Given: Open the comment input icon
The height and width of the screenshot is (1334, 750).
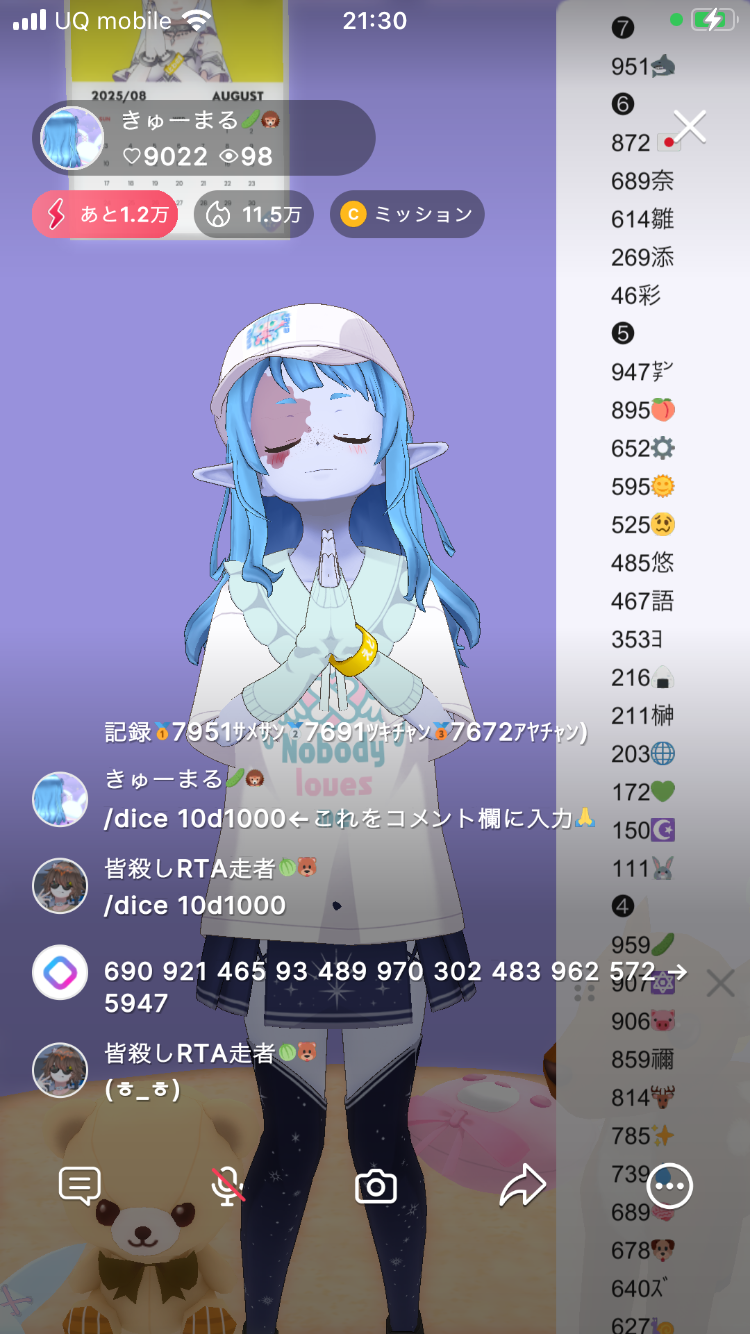Looking at the screenshot, I should tap(80, 1186).
